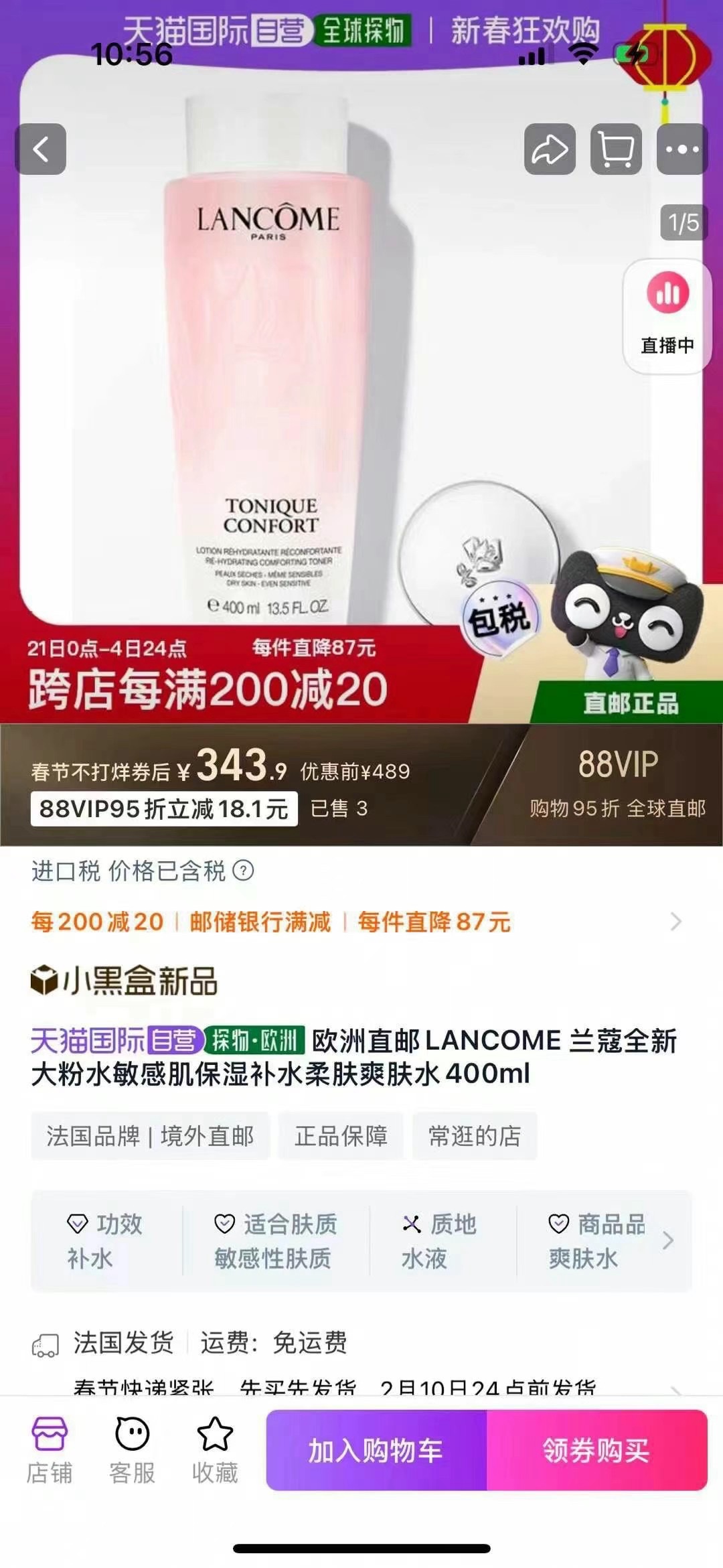Viewport: 723px width, 1568px height.
Task: Show the import tax help info
Action: pyautogui.click(x=243, y=871)
